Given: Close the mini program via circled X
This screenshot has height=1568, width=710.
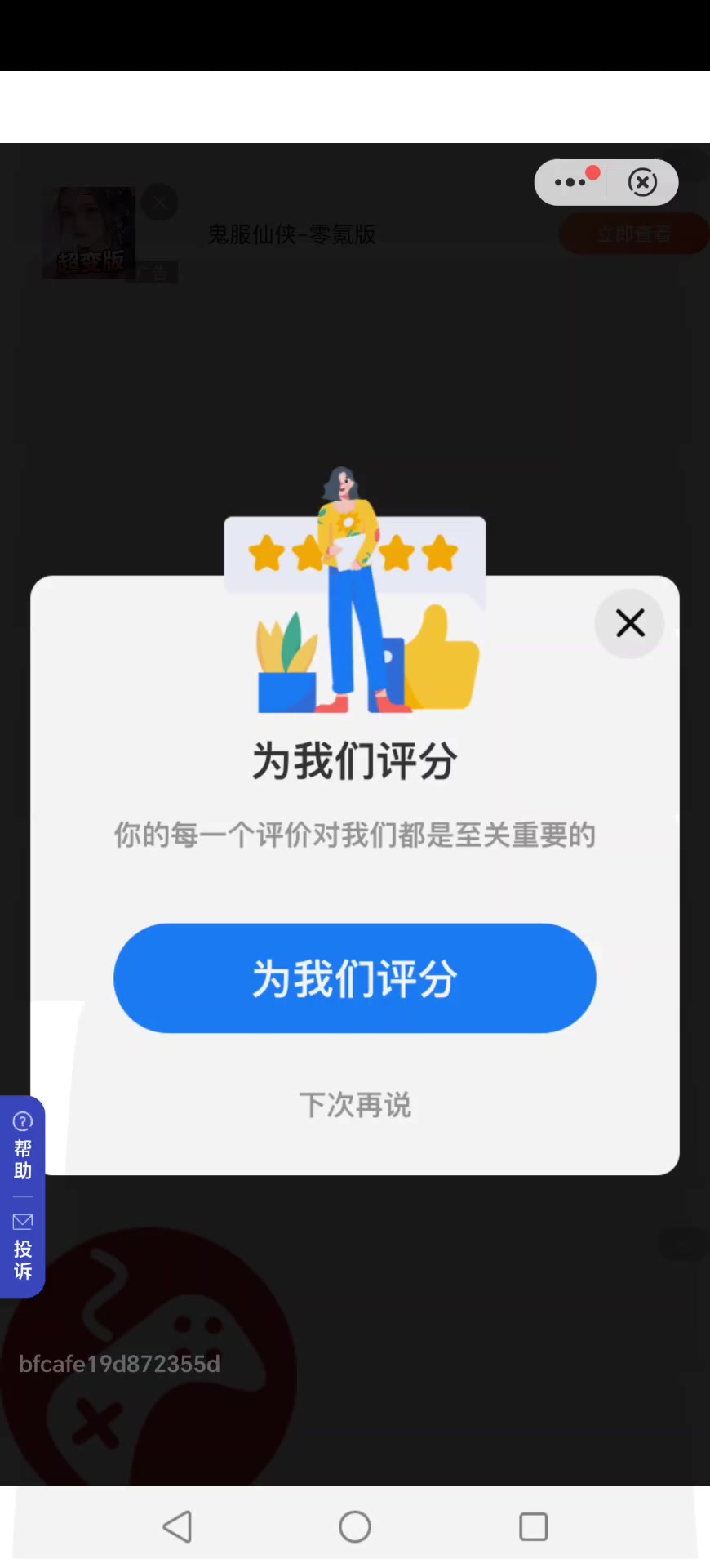Looking at the screenshot, I should click(643, 182).
